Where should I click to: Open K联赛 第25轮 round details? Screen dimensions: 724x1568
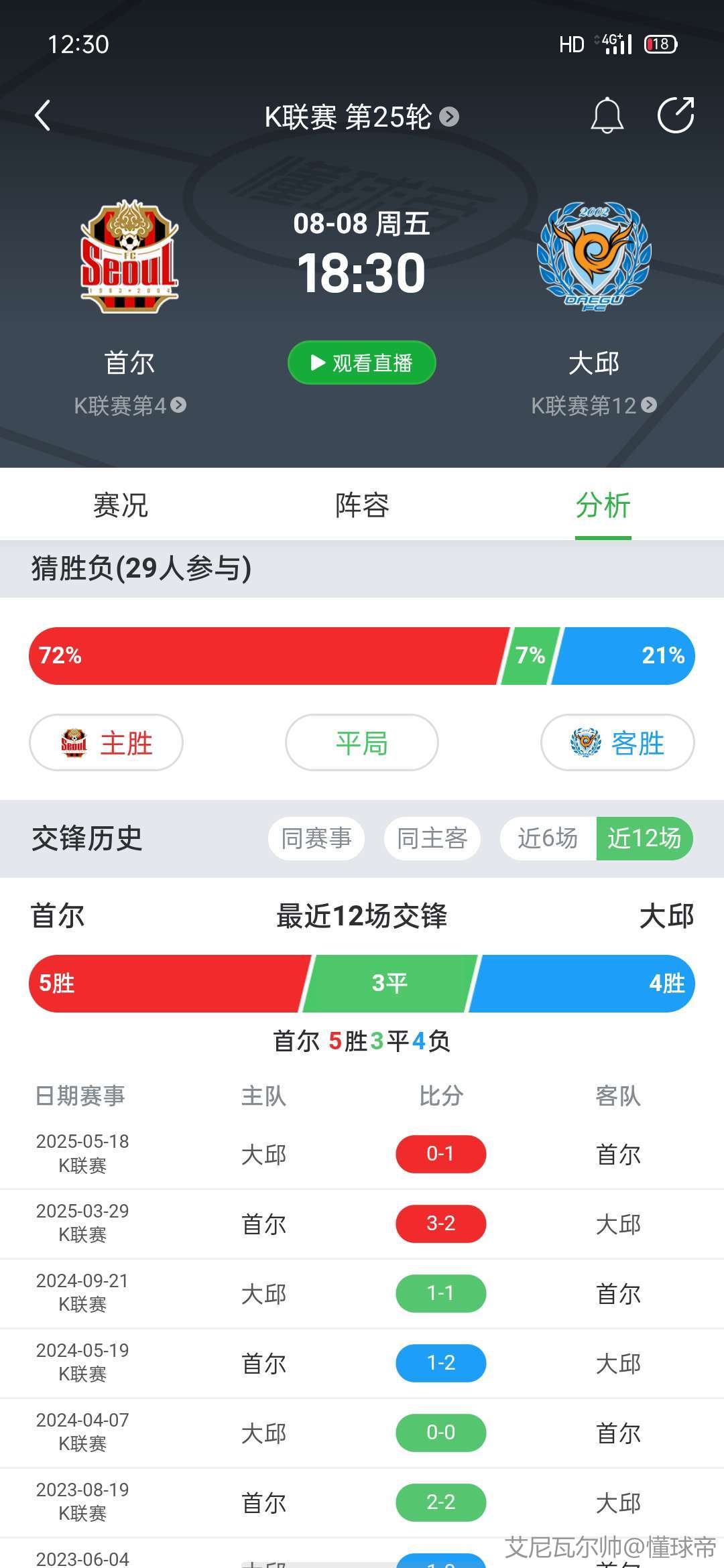pyautogui.click(x=362, y=117)
